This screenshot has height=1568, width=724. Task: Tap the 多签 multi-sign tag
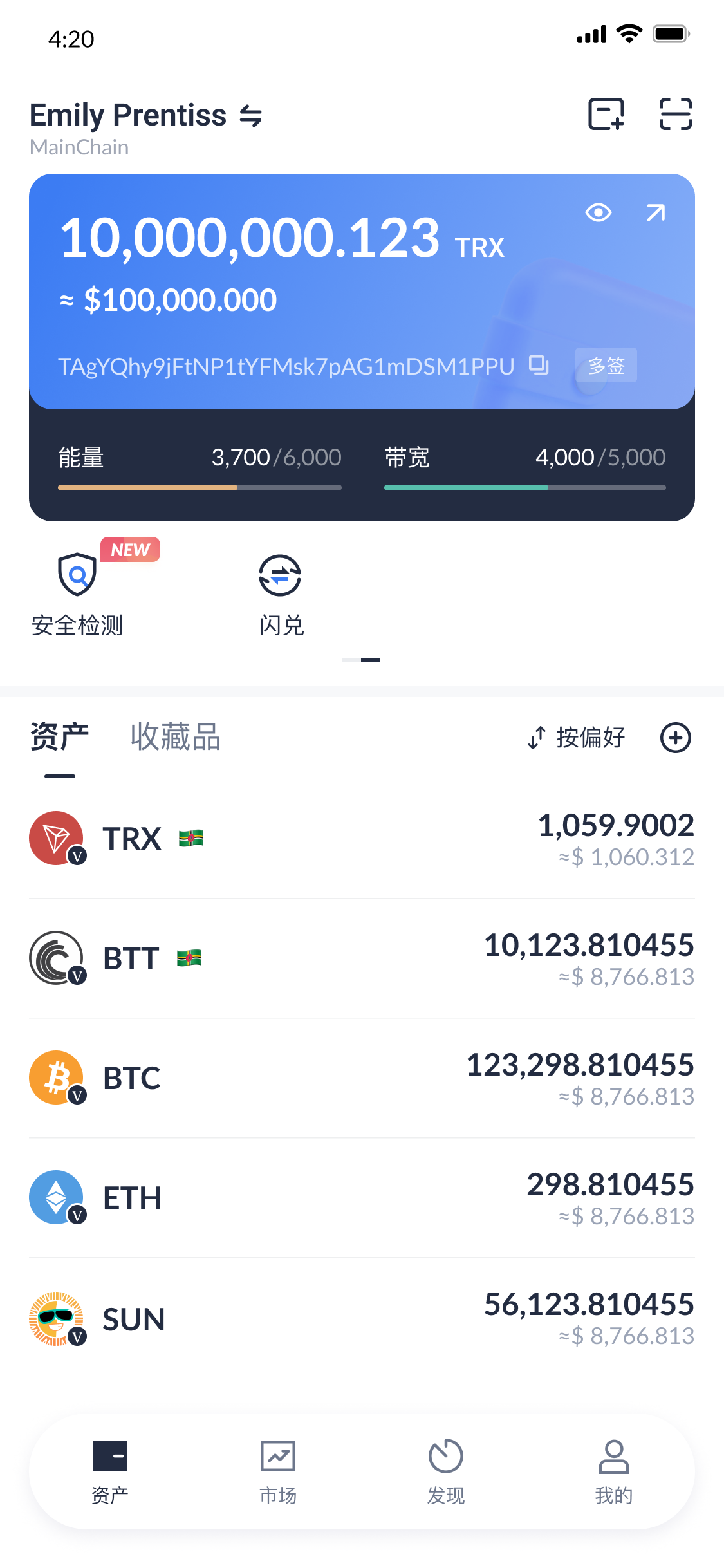[606, 365]
